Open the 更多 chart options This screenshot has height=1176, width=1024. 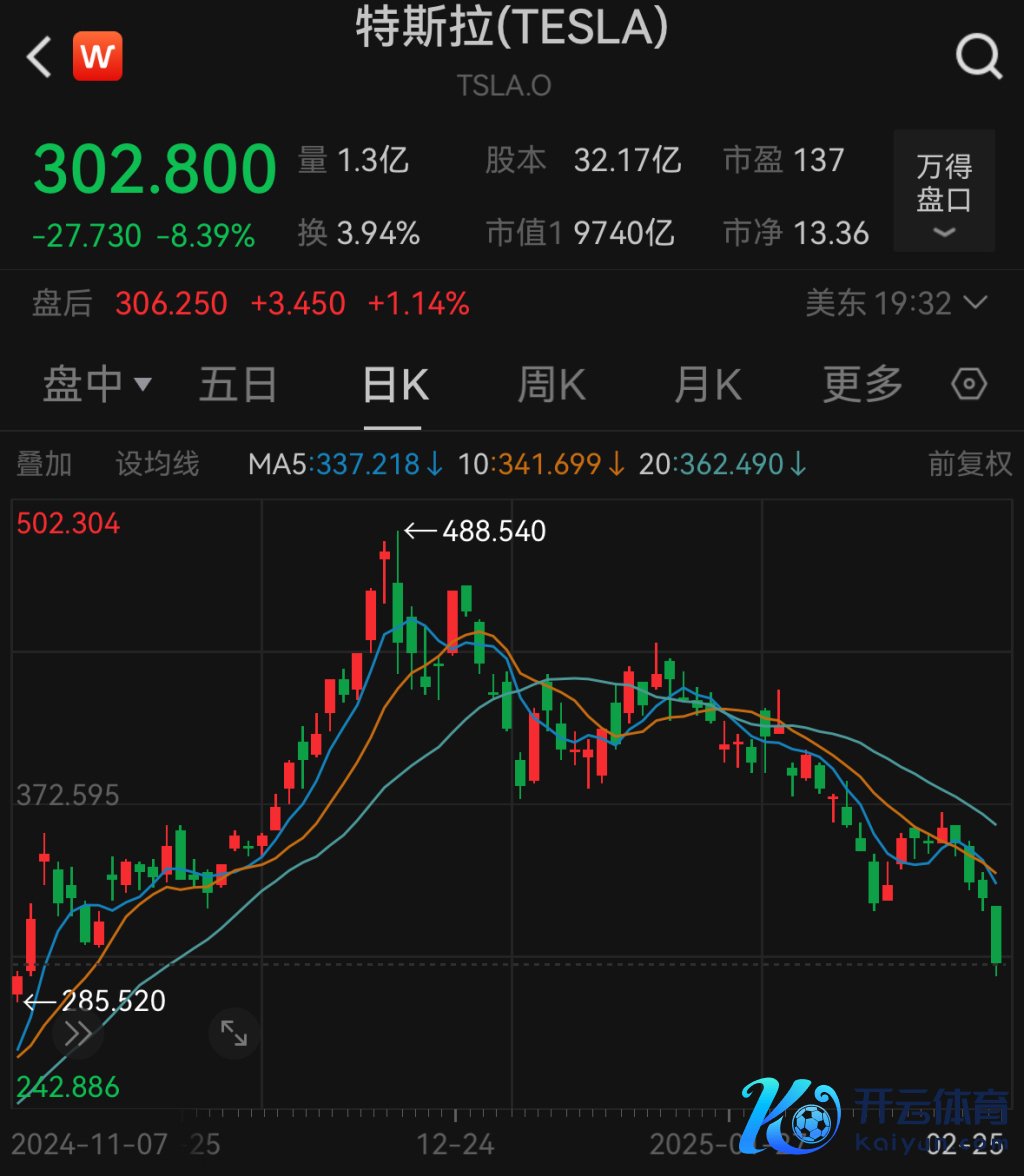(862, 385)
